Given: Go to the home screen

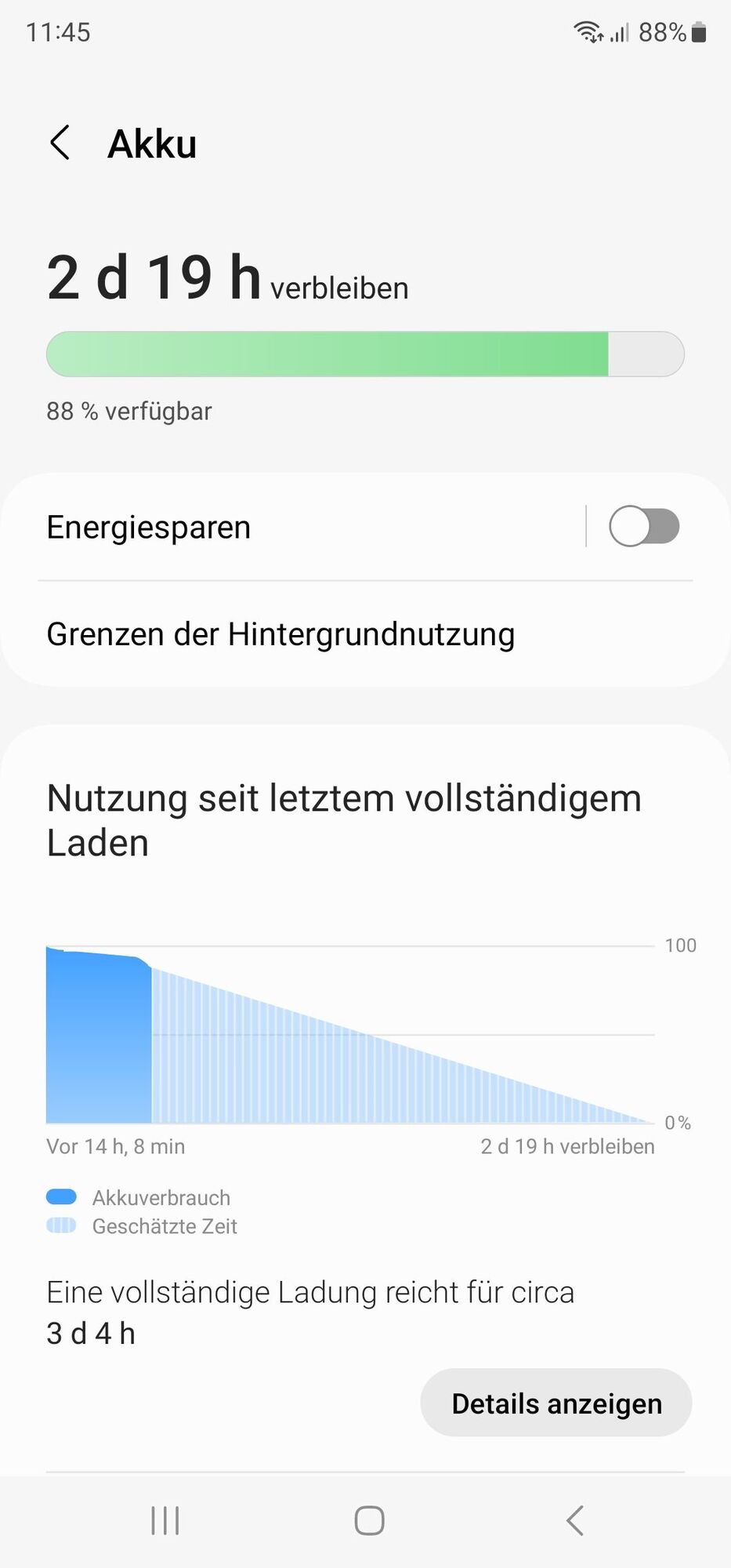Looking at the screenshot, I should pos(369,1520).
